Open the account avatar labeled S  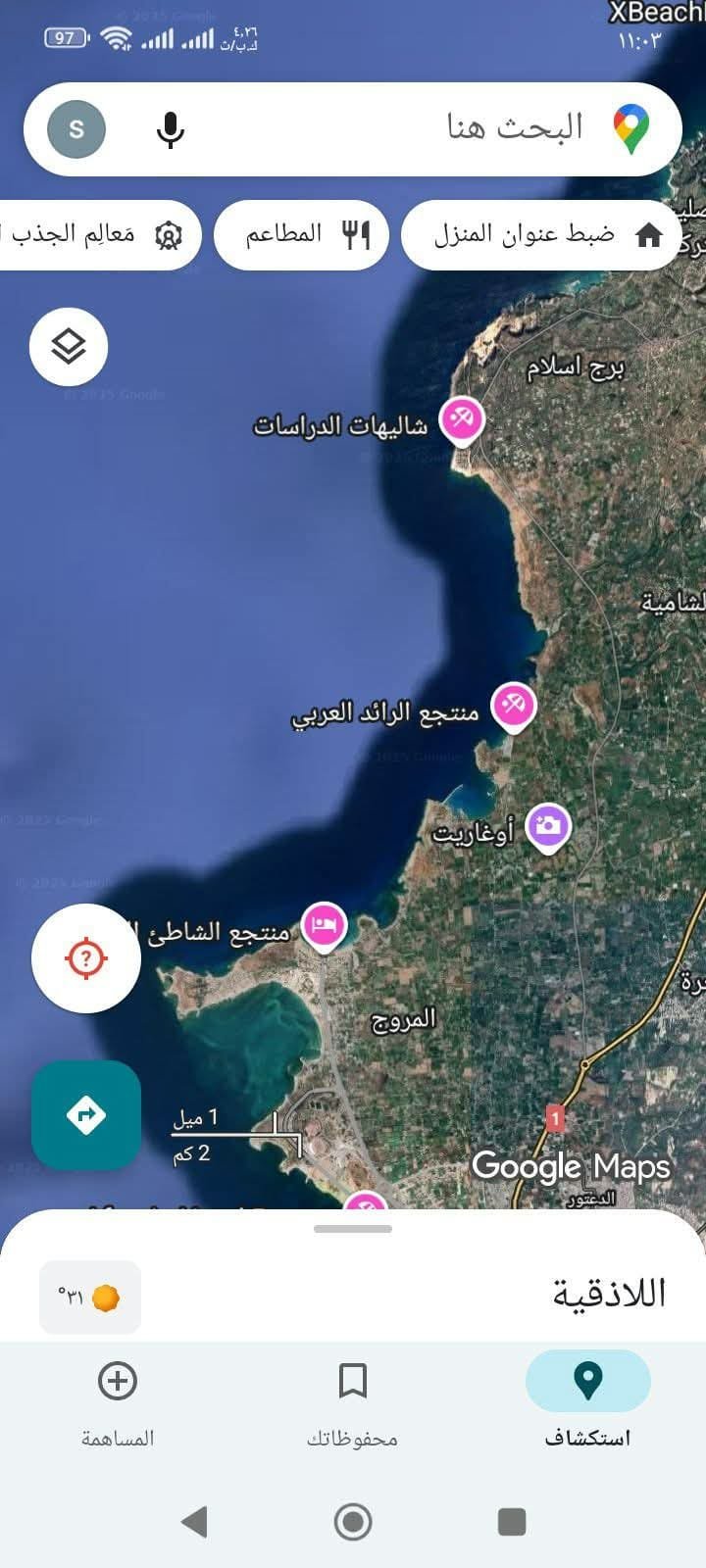coord(76,129)
